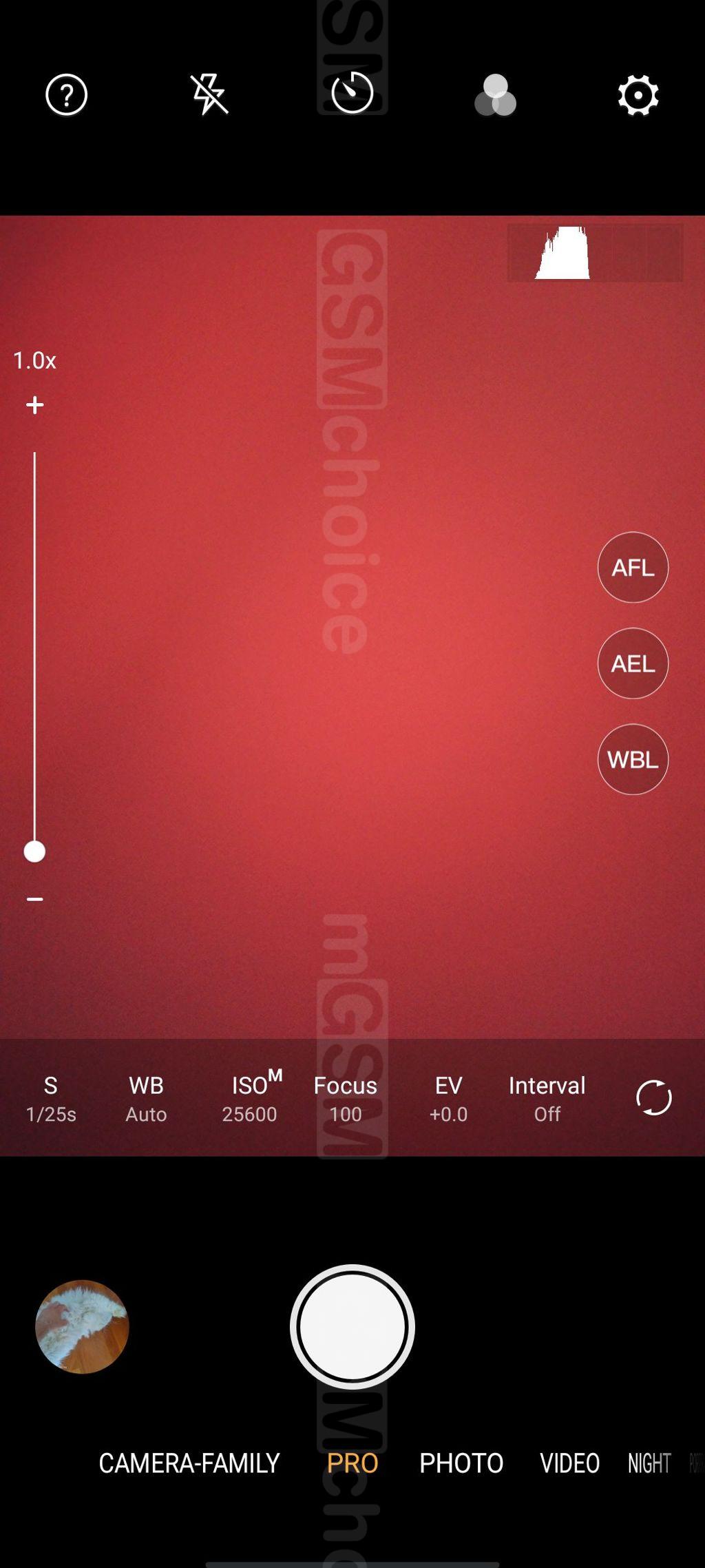
Task: Reset pro parameters with the refresh icon
Action: tap(653, 1097)
